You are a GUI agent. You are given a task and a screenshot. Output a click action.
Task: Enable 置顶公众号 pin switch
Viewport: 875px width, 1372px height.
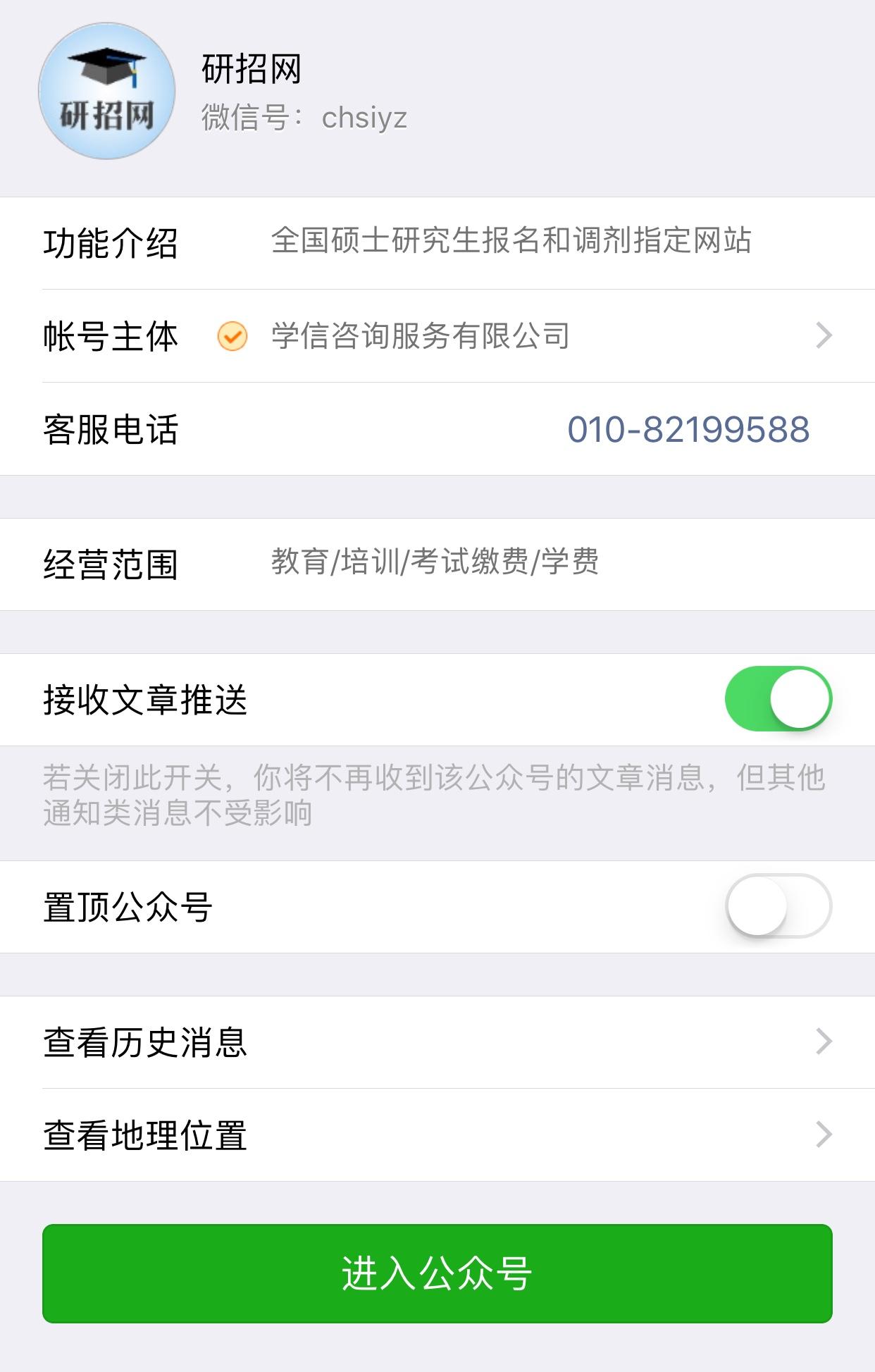coord(778,908)
